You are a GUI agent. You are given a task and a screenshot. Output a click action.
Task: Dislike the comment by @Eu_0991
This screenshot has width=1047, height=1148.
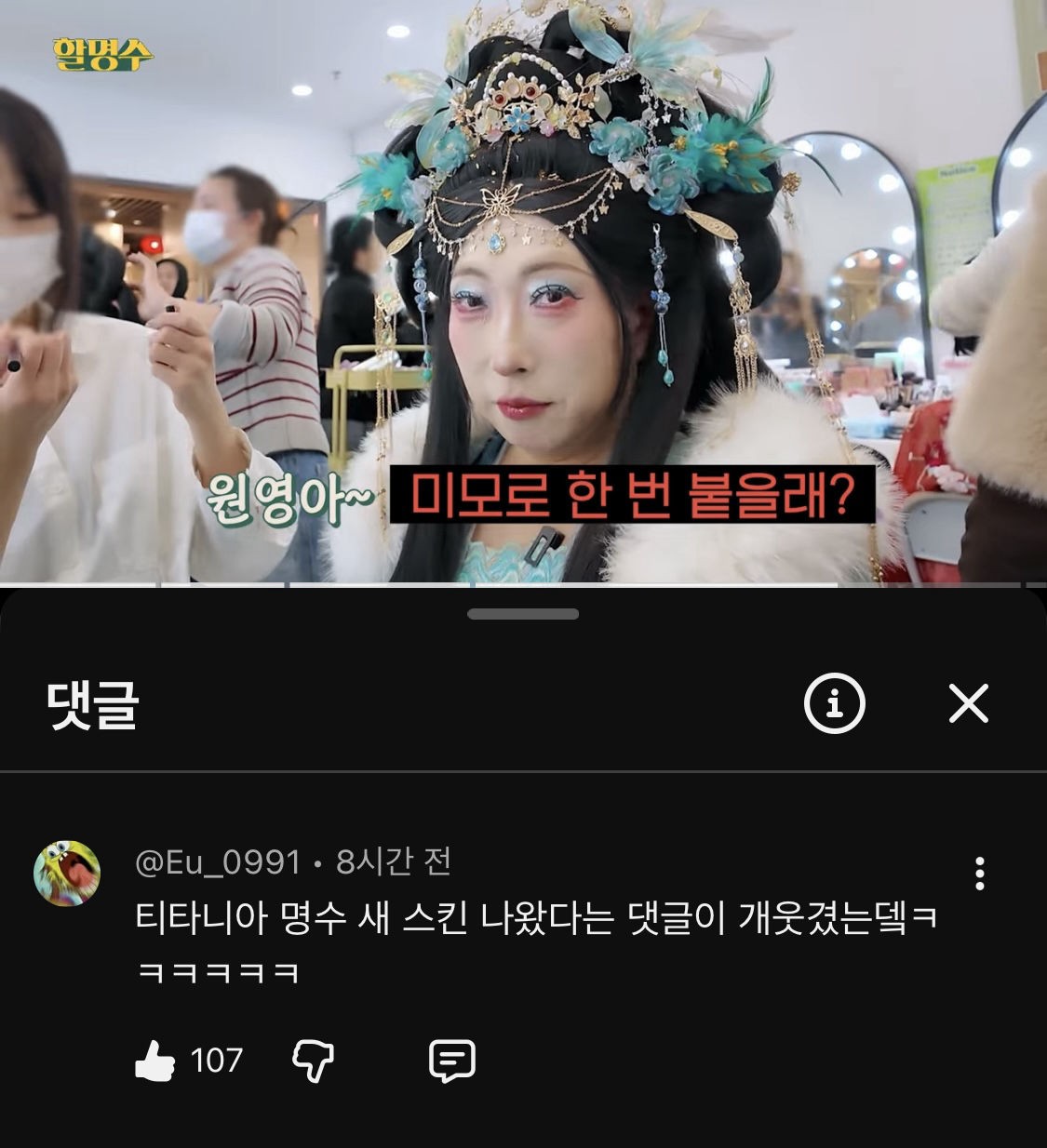pos(313,1061)
